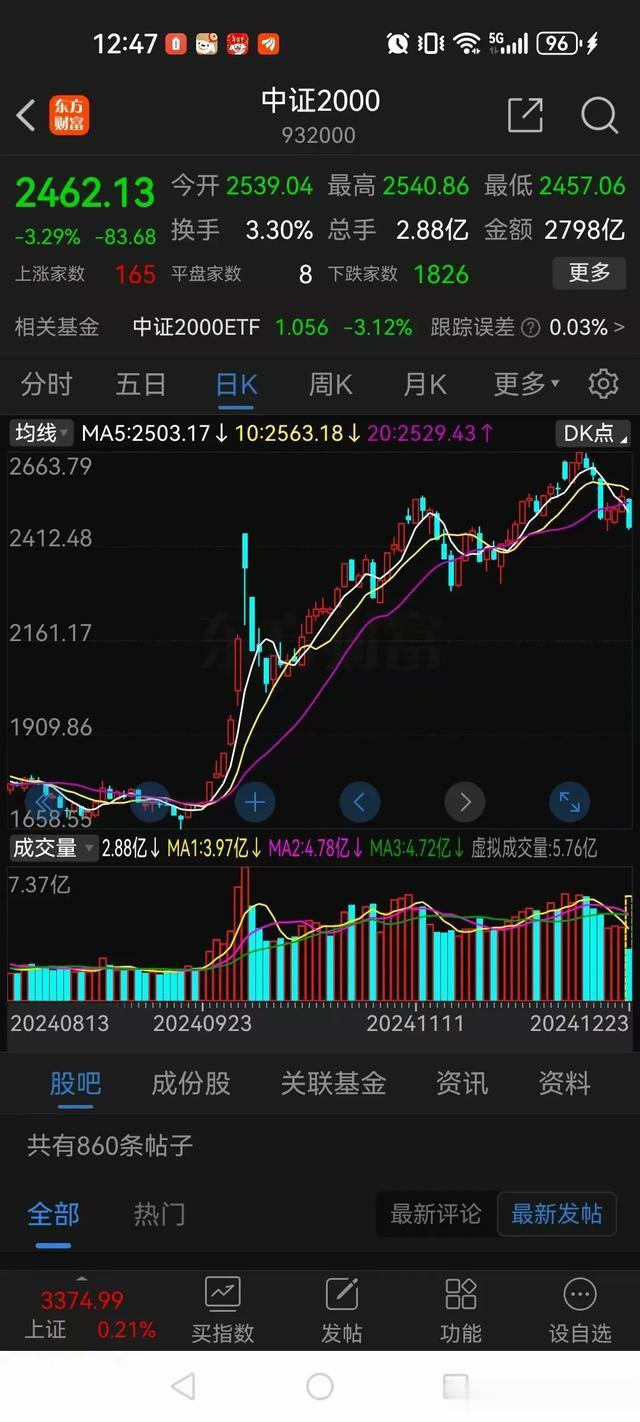This screenshot has height=1422, width=640.
Task: Open the 中证2000ETF related fund row
Action: tap(320, 327)
